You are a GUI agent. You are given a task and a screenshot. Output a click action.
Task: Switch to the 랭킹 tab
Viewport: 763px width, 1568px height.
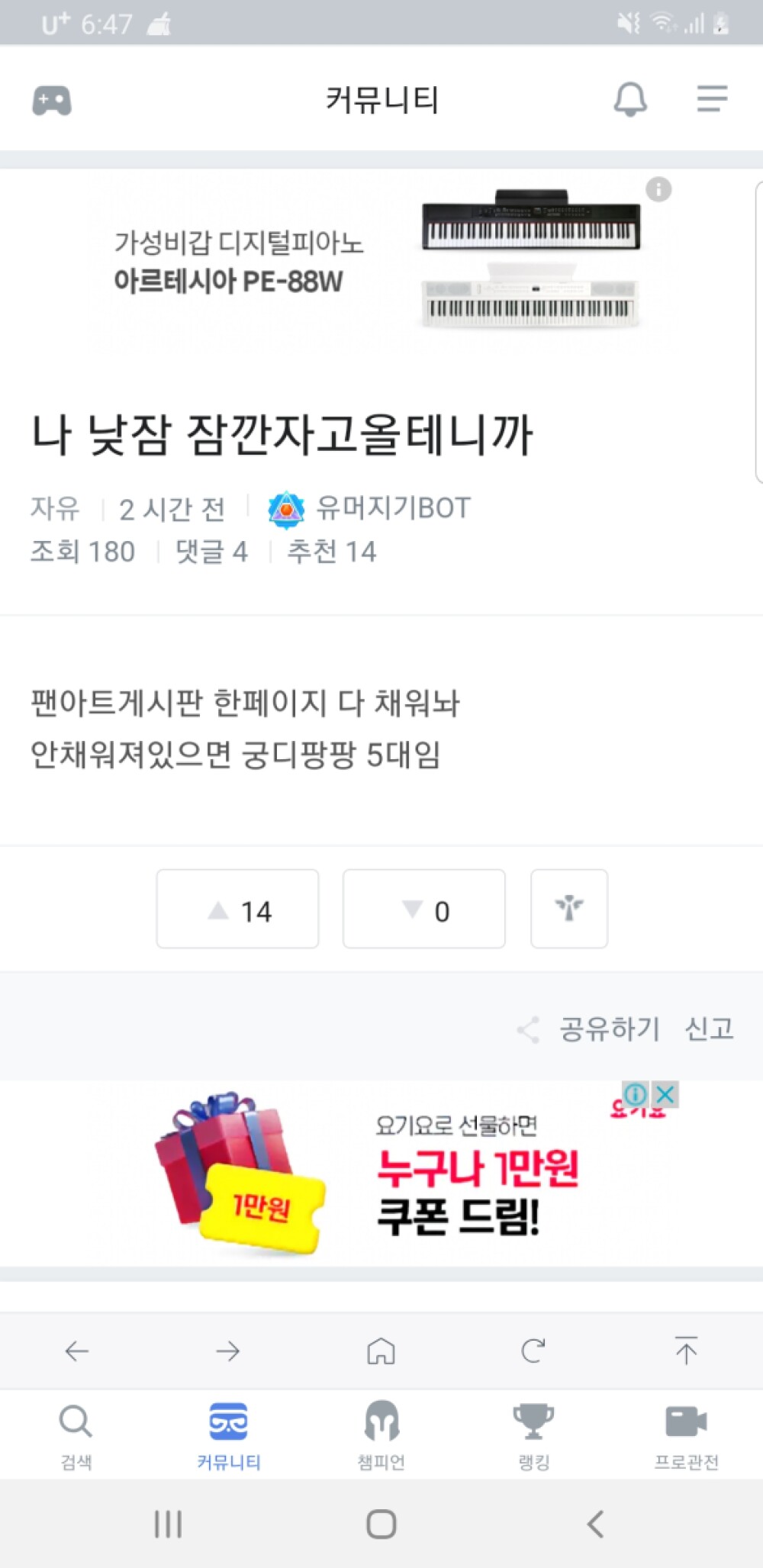click(533, 1434)
